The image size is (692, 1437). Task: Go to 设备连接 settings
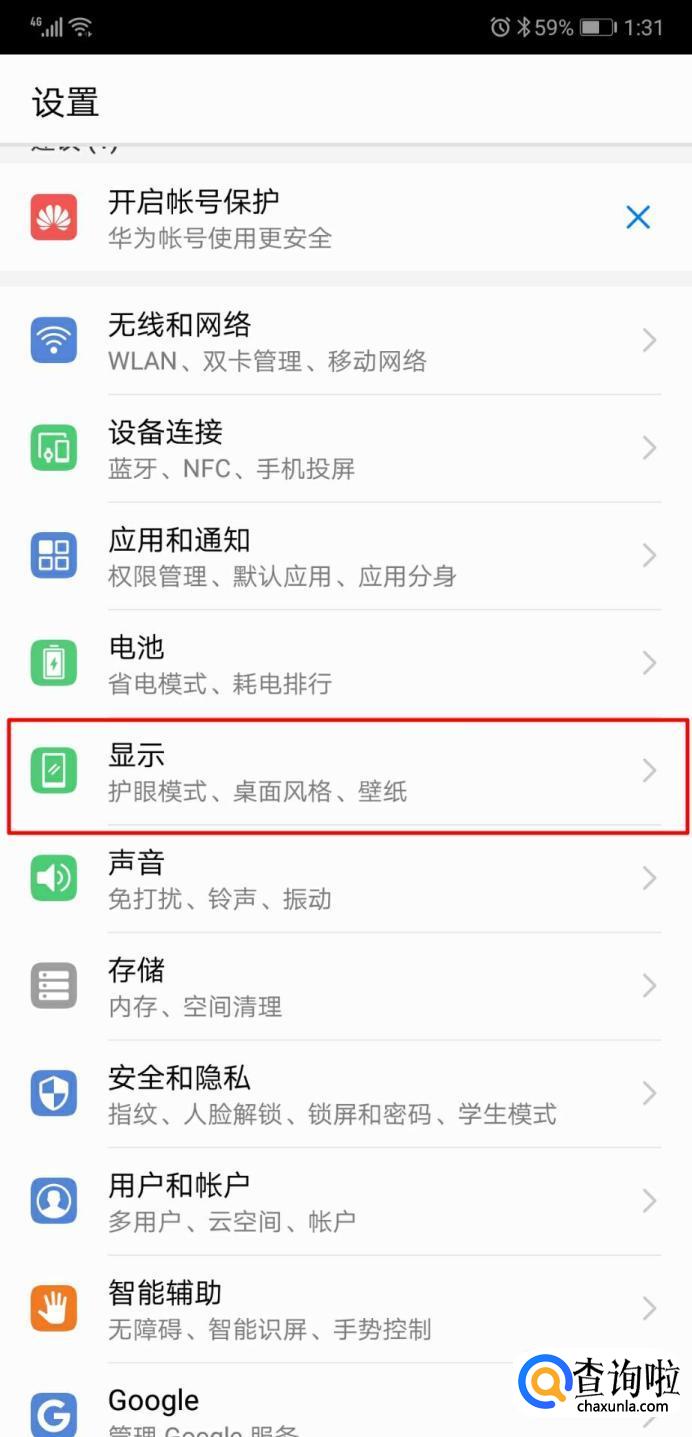[346, 449]
